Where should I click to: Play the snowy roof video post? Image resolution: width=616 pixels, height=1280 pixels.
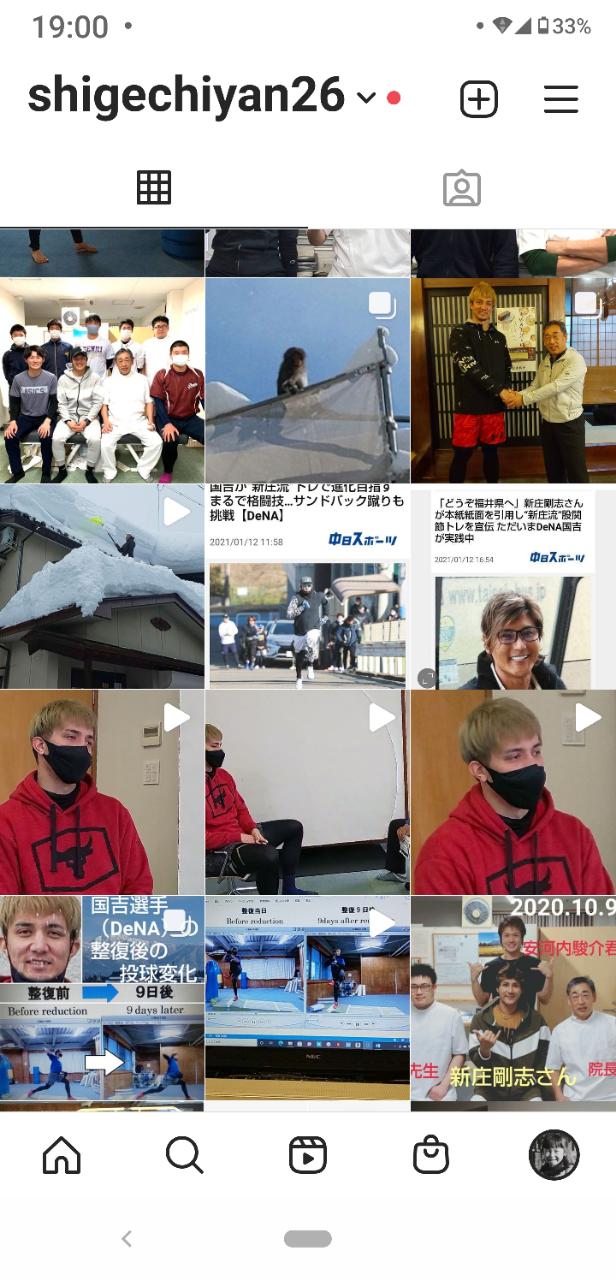point(102,586)
